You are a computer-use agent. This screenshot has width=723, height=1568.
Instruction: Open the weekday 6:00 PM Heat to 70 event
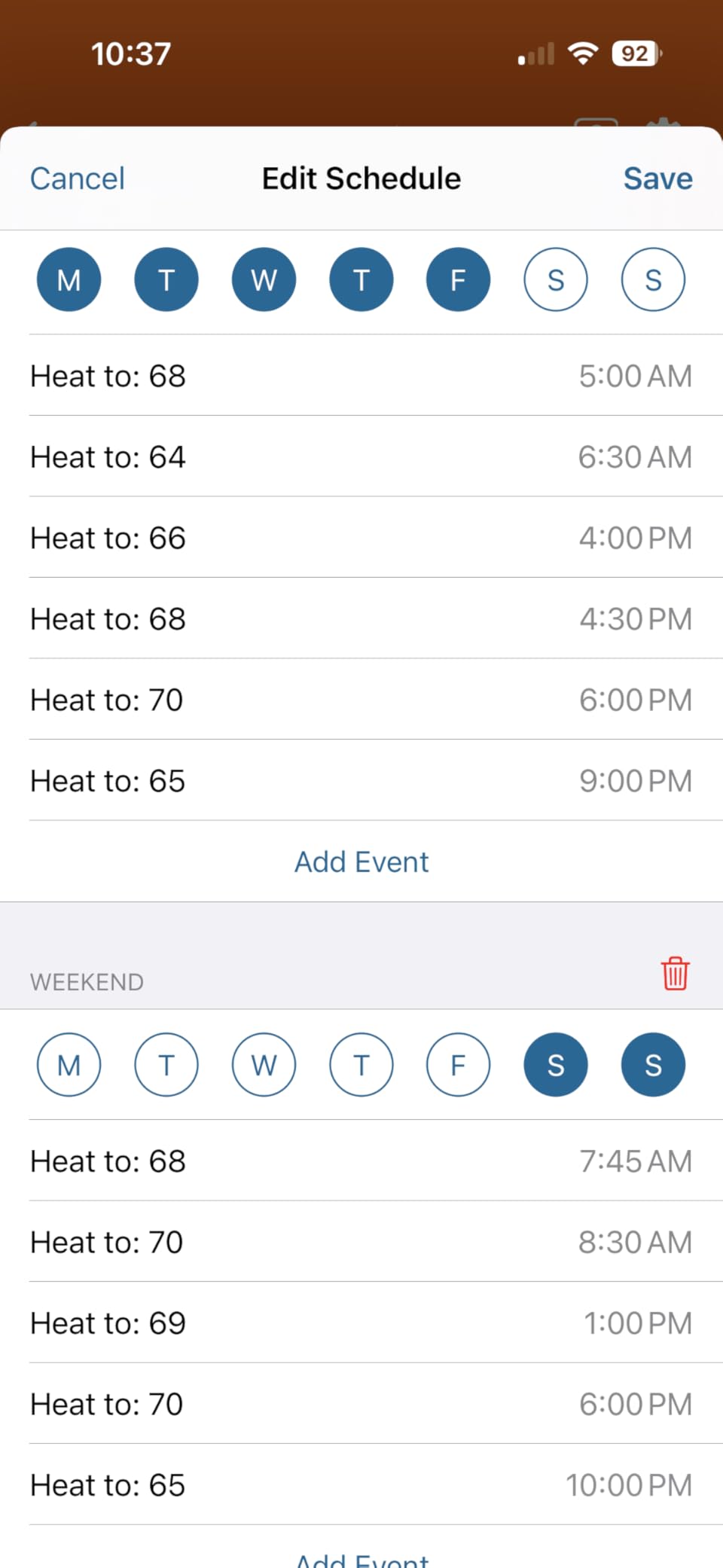361,700
